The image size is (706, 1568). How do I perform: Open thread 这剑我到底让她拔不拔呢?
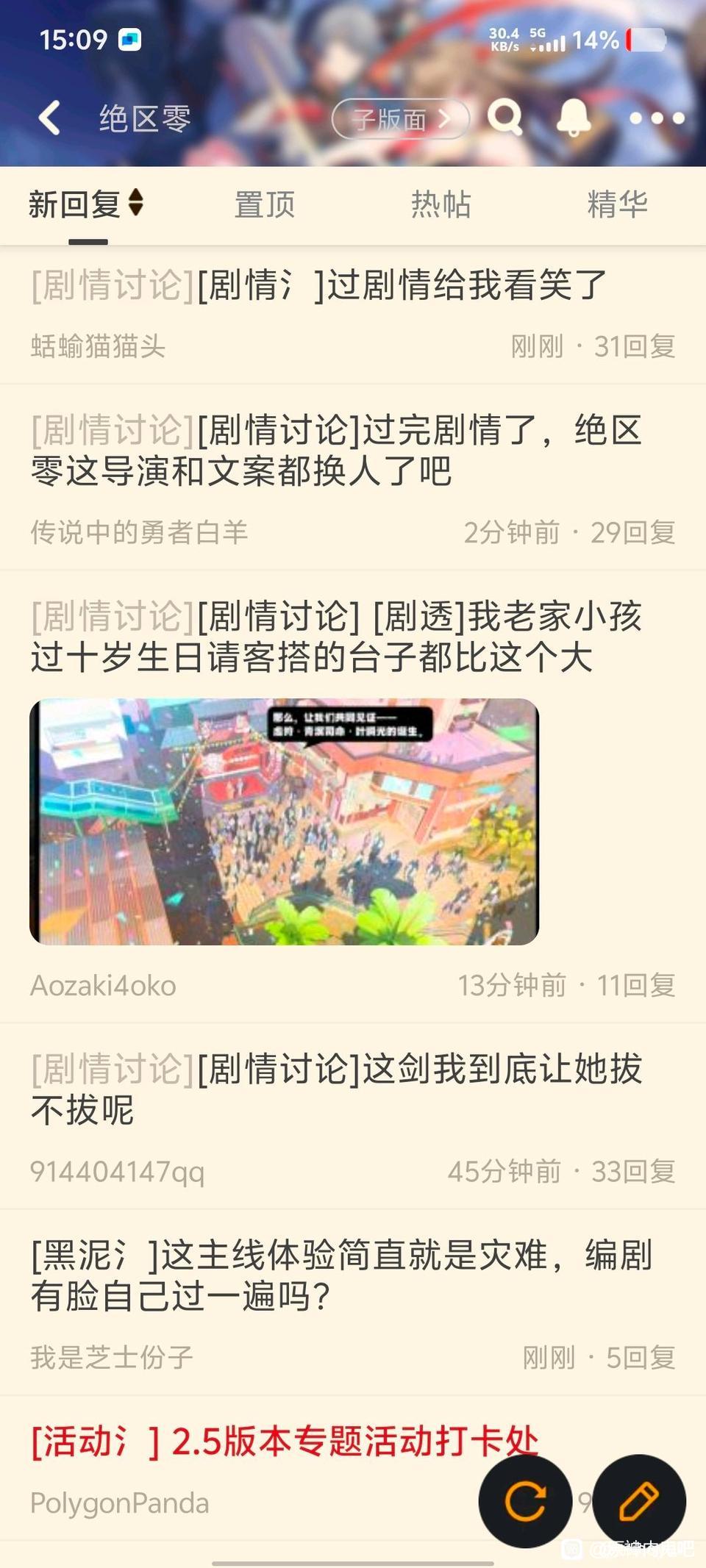point(338,1089)
